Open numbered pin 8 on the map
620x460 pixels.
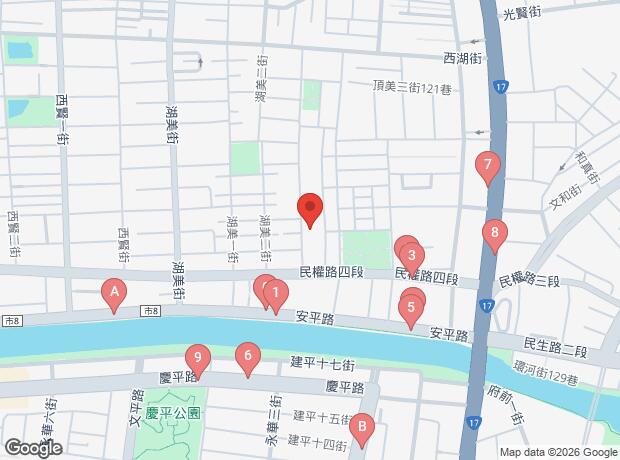pyautogui.click(x=493, y=234)
